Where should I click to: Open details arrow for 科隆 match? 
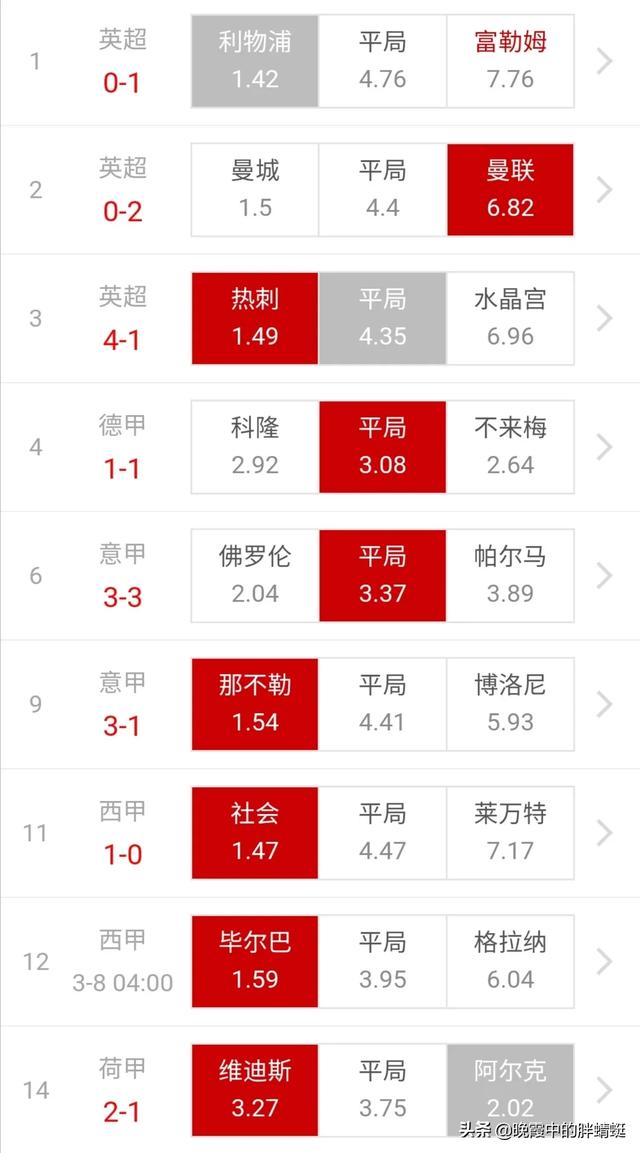605,447
